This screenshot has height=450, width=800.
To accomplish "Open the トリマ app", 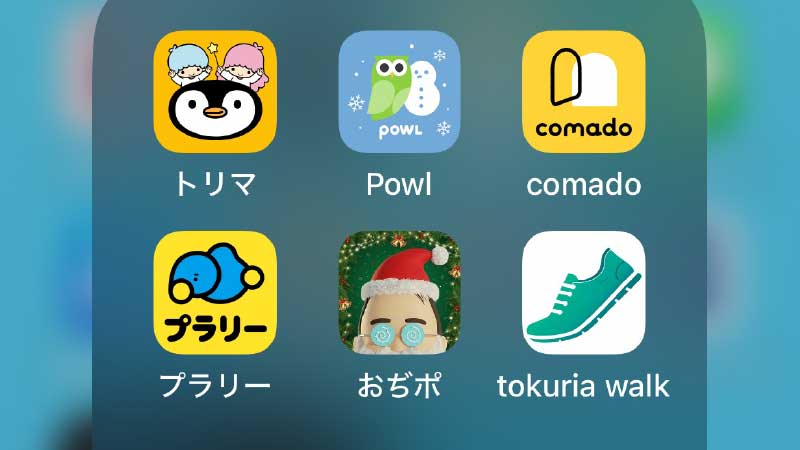I will [215, 92].
